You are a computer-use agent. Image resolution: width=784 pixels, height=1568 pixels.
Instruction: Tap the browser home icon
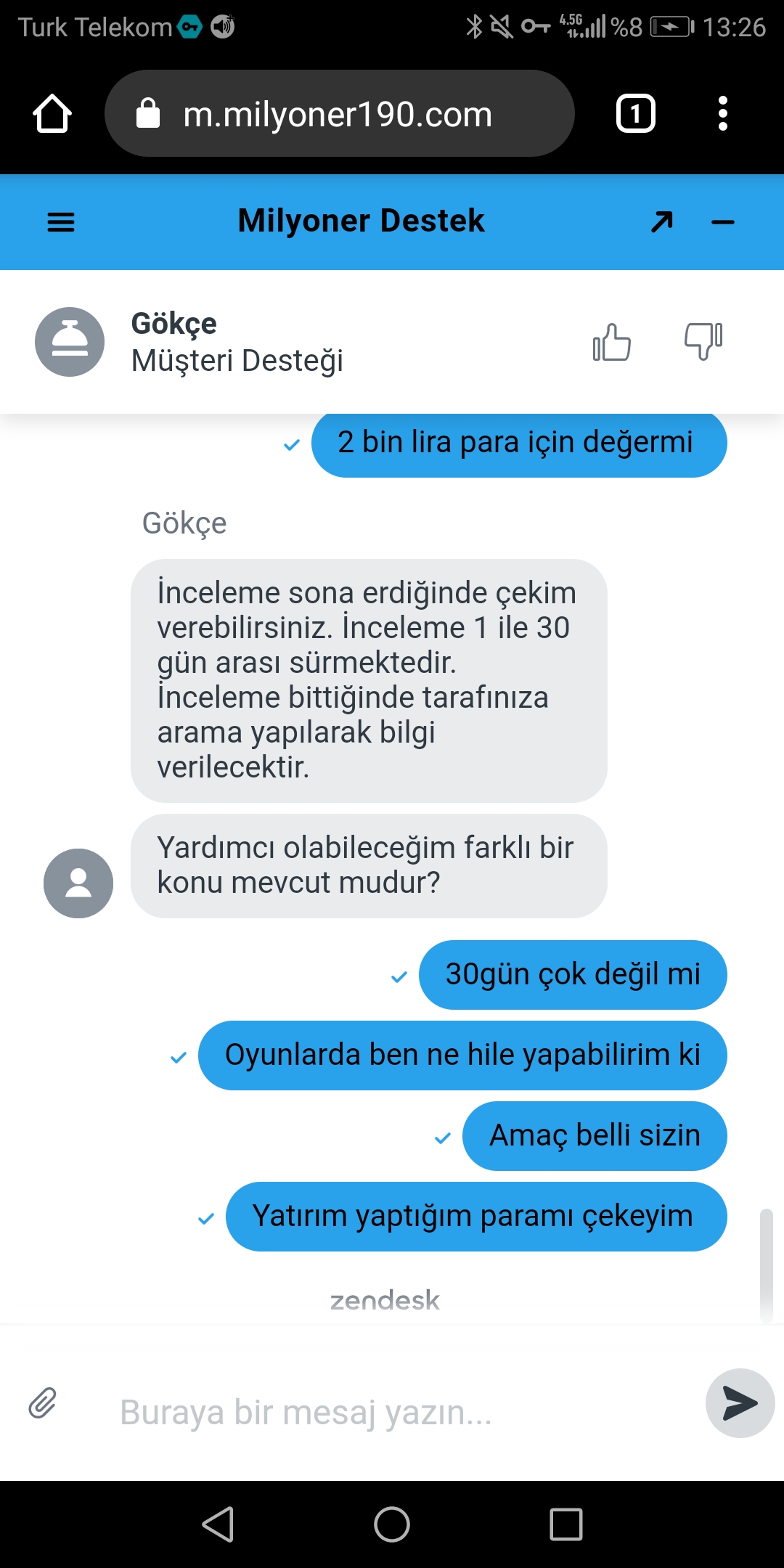[52, 114]
